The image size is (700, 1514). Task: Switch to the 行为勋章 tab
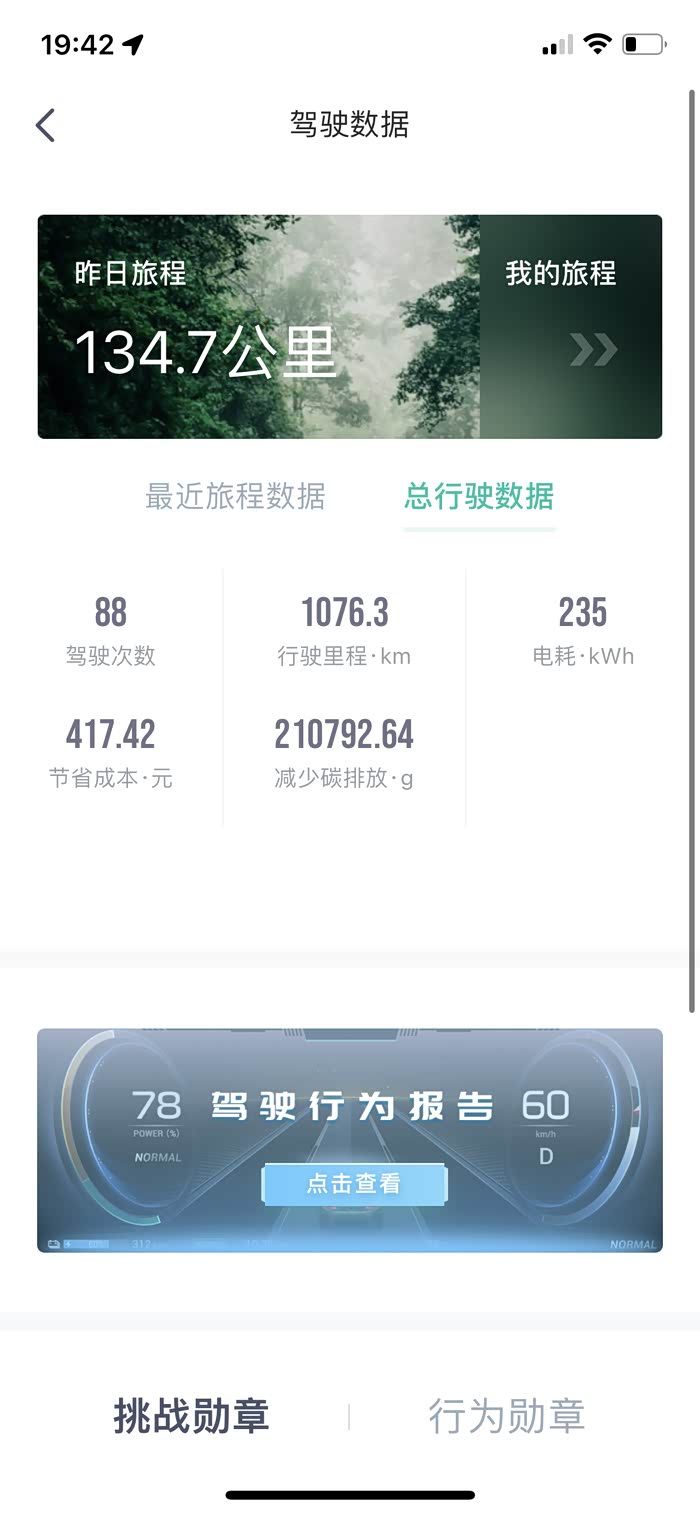[x=507, y=1416]
